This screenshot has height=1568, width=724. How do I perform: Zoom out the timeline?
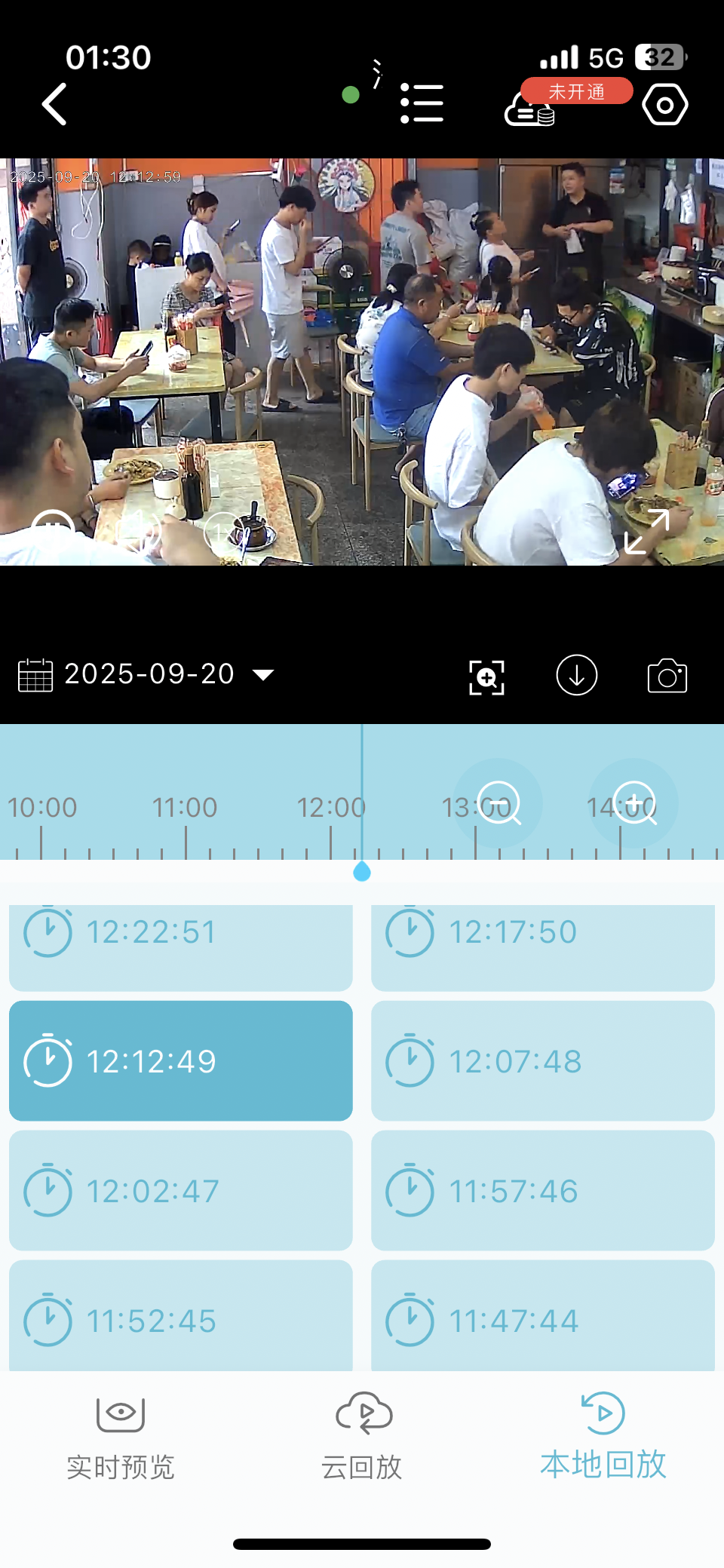pyautogui.click(x=499, y=802)
